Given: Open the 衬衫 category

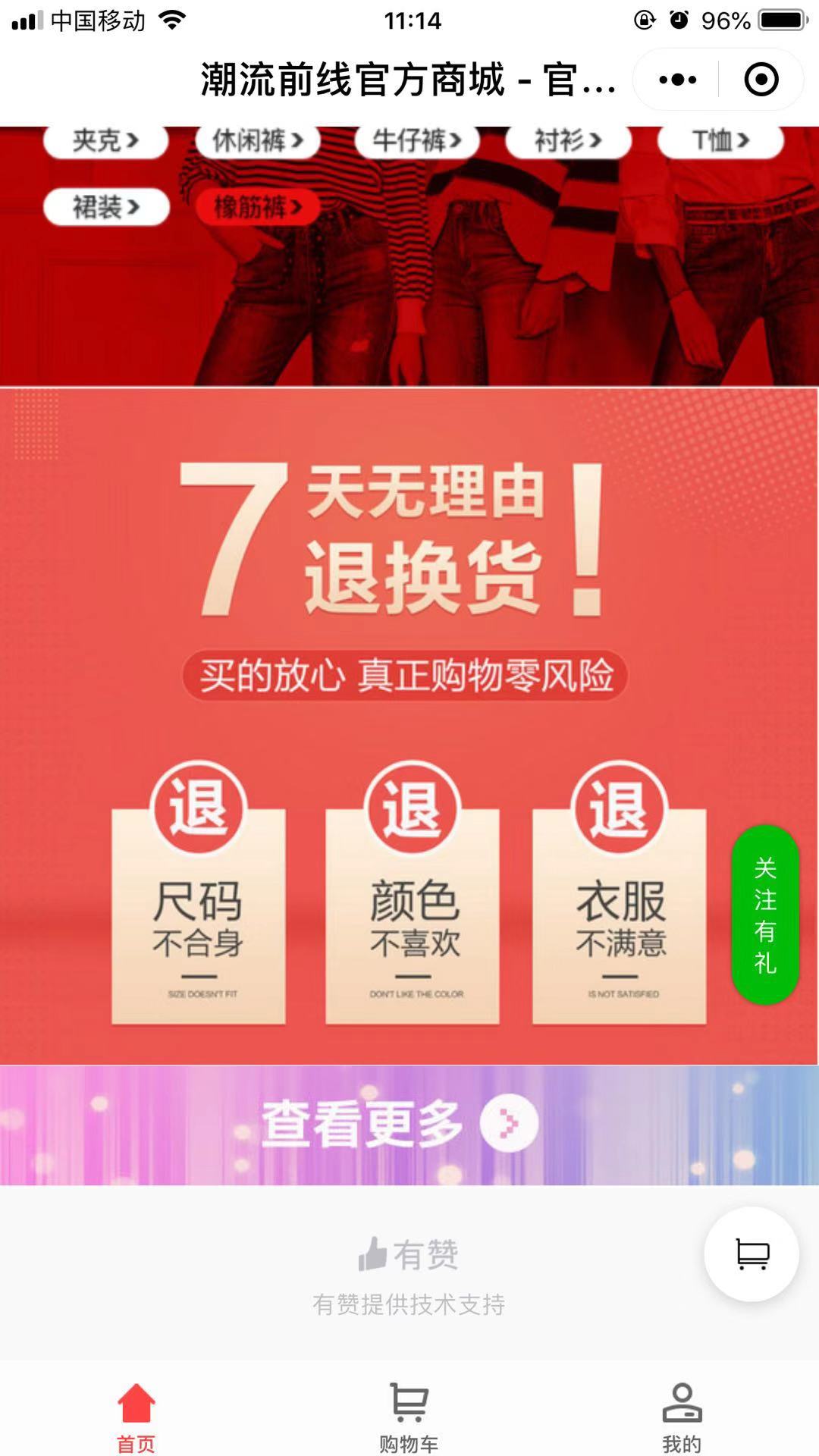Looking at the screenshot, I should [569, 141].
